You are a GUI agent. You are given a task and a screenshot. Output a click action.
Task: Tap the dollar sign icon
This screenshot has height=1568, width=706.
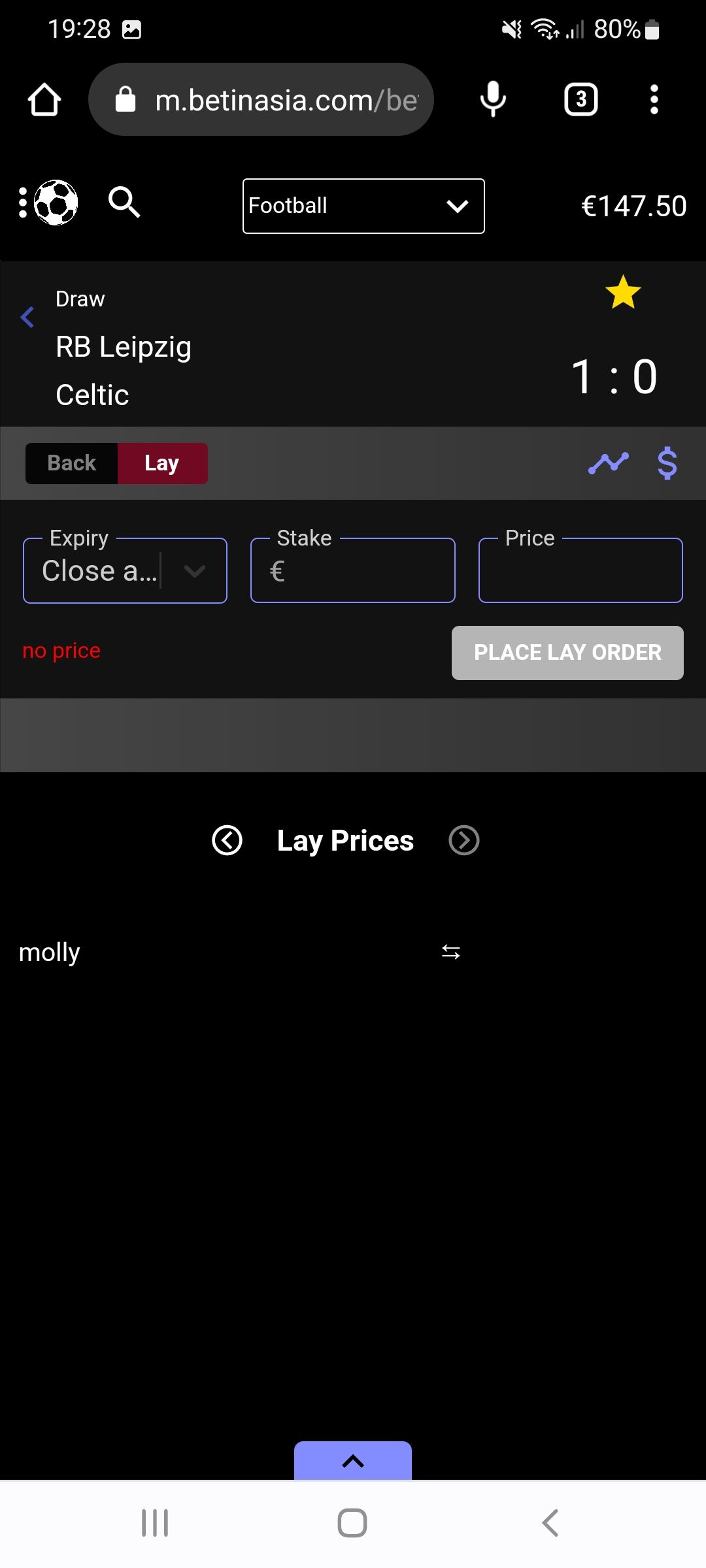pos(667,463)
